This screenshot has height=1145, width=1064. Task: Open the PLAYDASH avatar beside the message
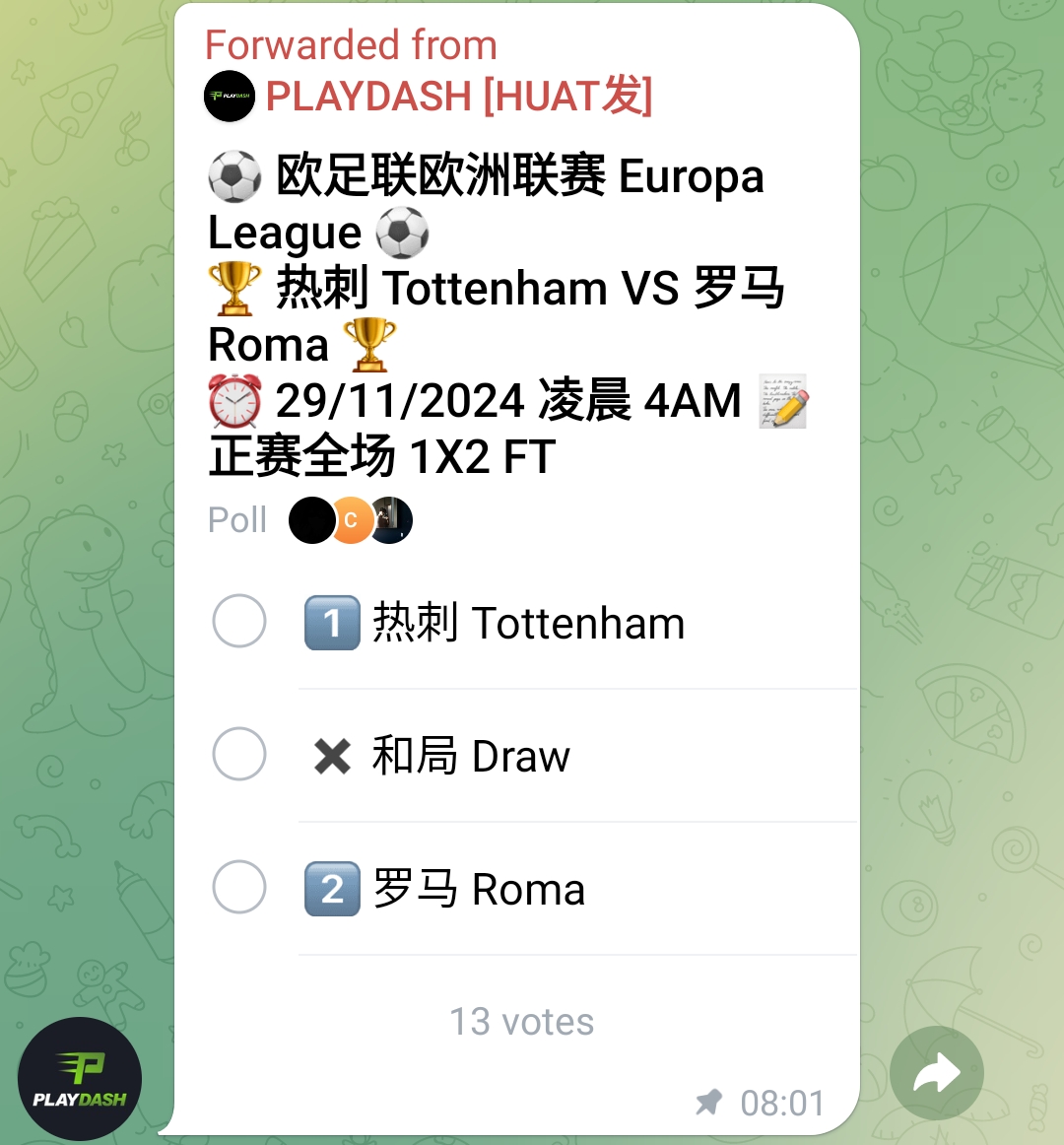coord(80,1079)
